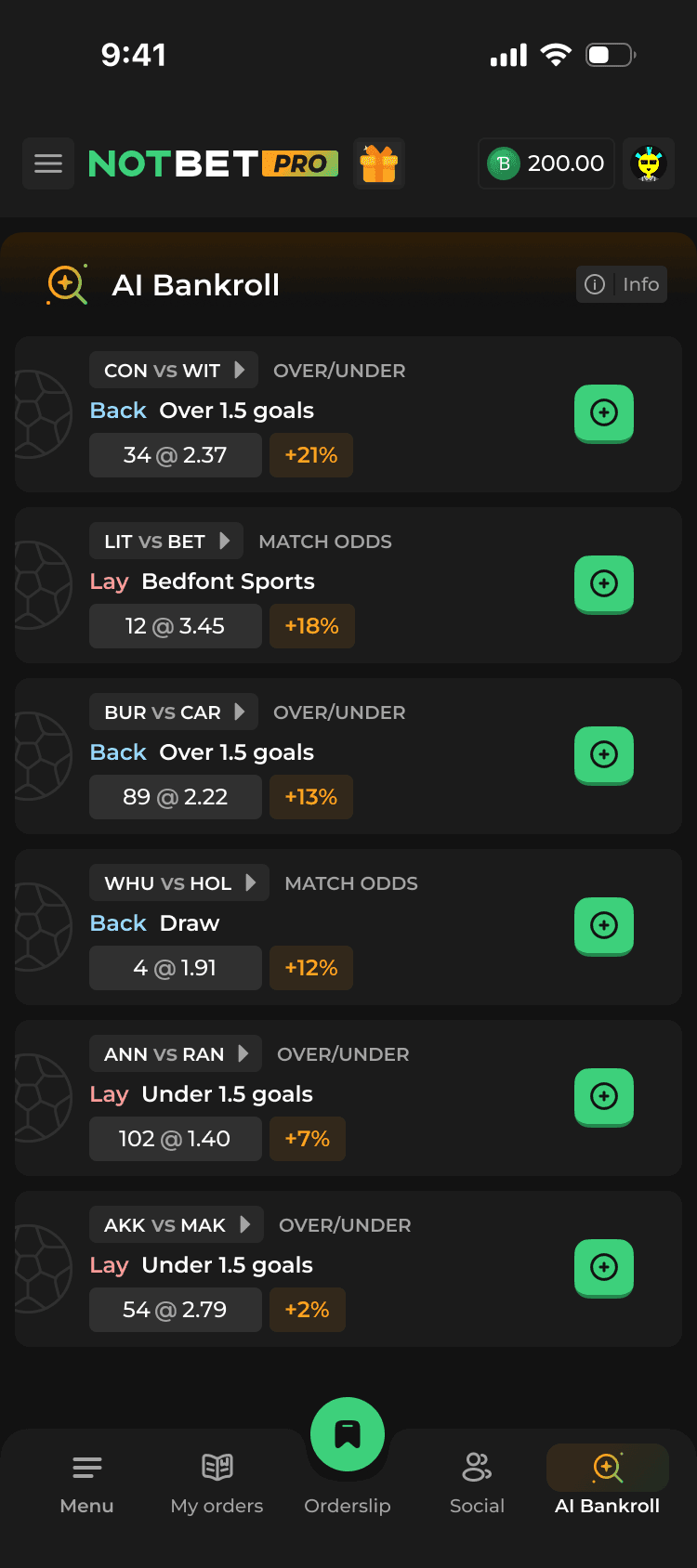Expand the AKK vs MAK match details
The width and height of the screenshot is (697, 1568).
pyautogui.click(x=176, y=1224)
